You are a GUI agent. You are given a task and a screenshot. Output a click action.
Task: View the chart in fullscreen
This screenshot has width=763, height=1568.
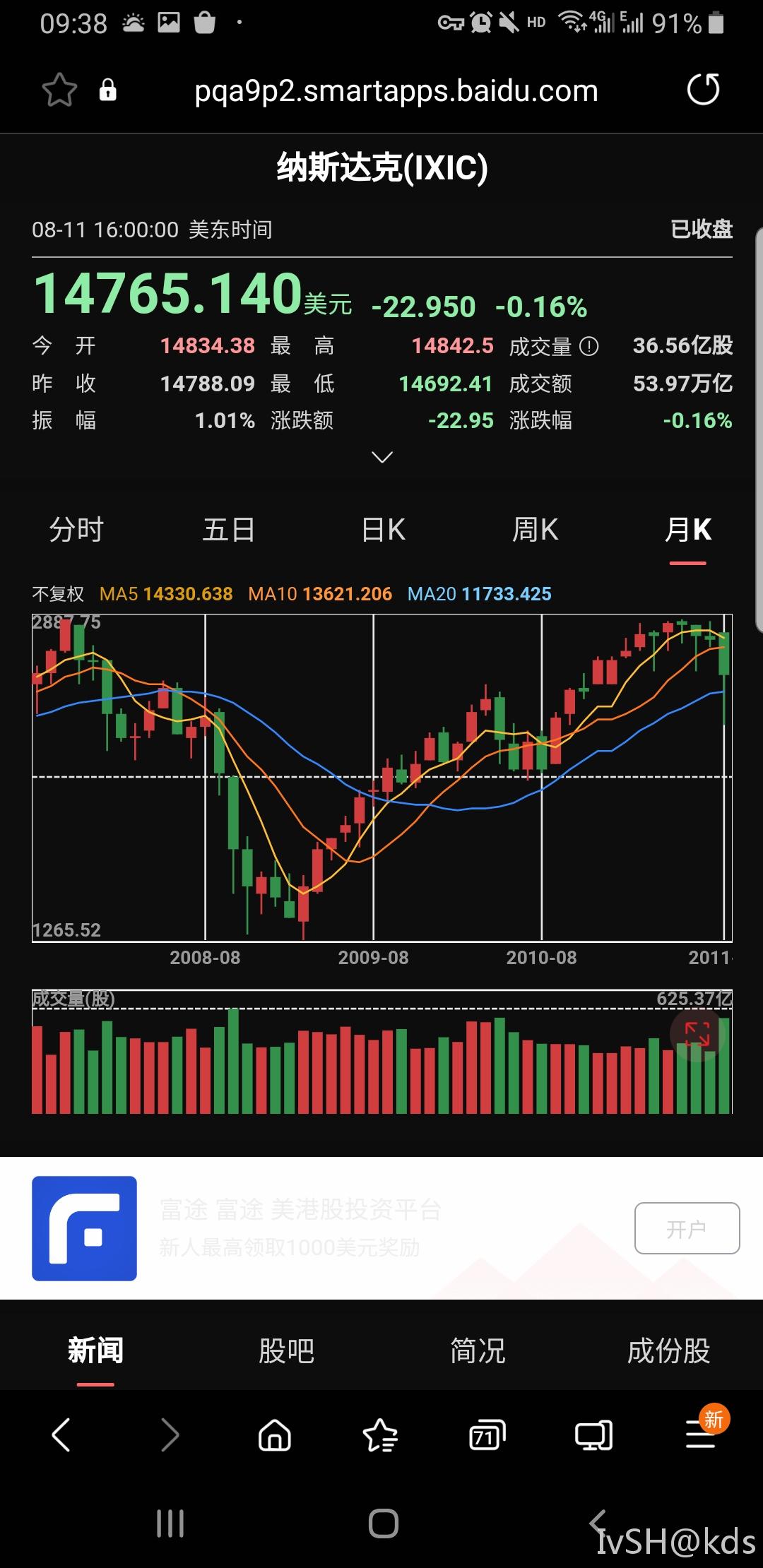coord(697,1034)
